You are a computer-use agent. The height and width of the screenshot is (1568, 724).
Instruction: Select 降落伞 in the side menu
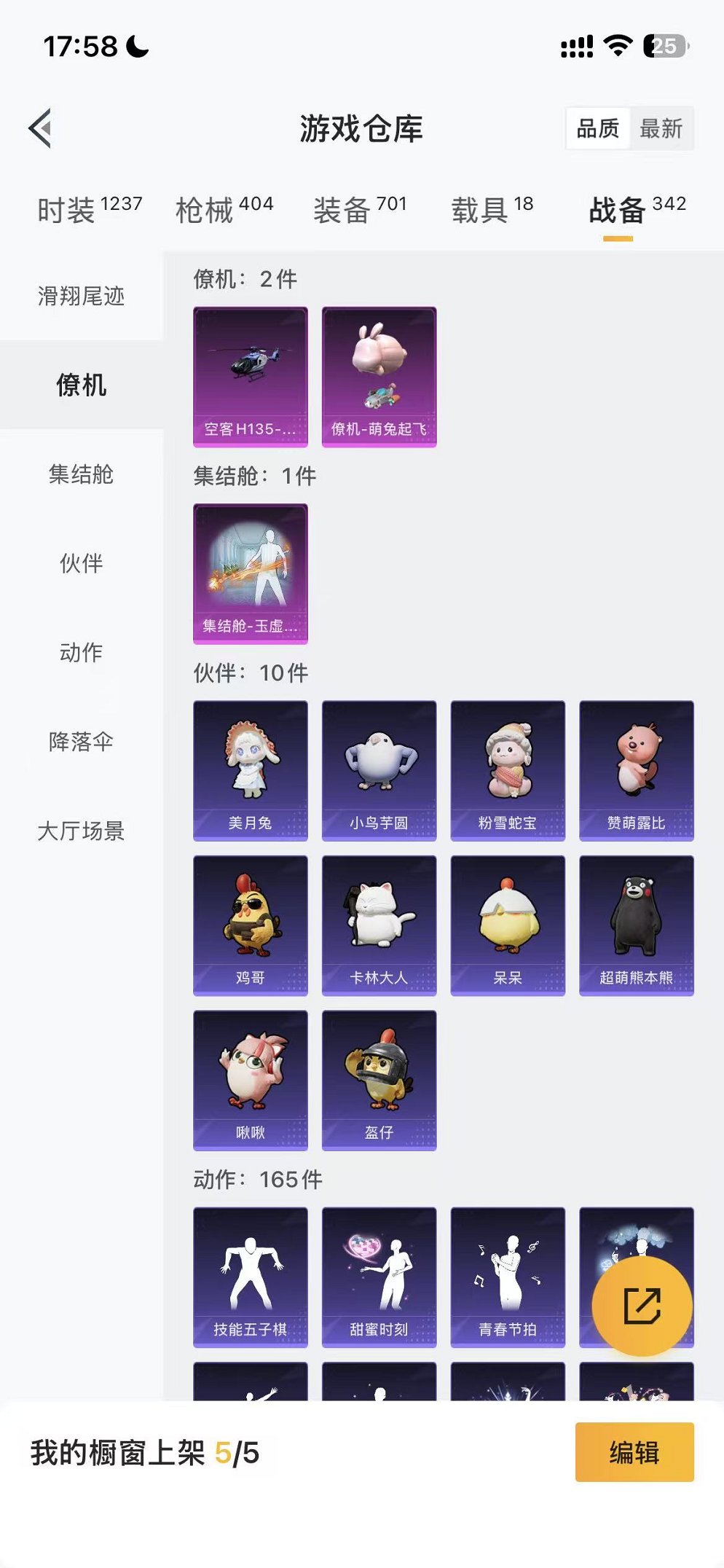click(x=82, y=742)
